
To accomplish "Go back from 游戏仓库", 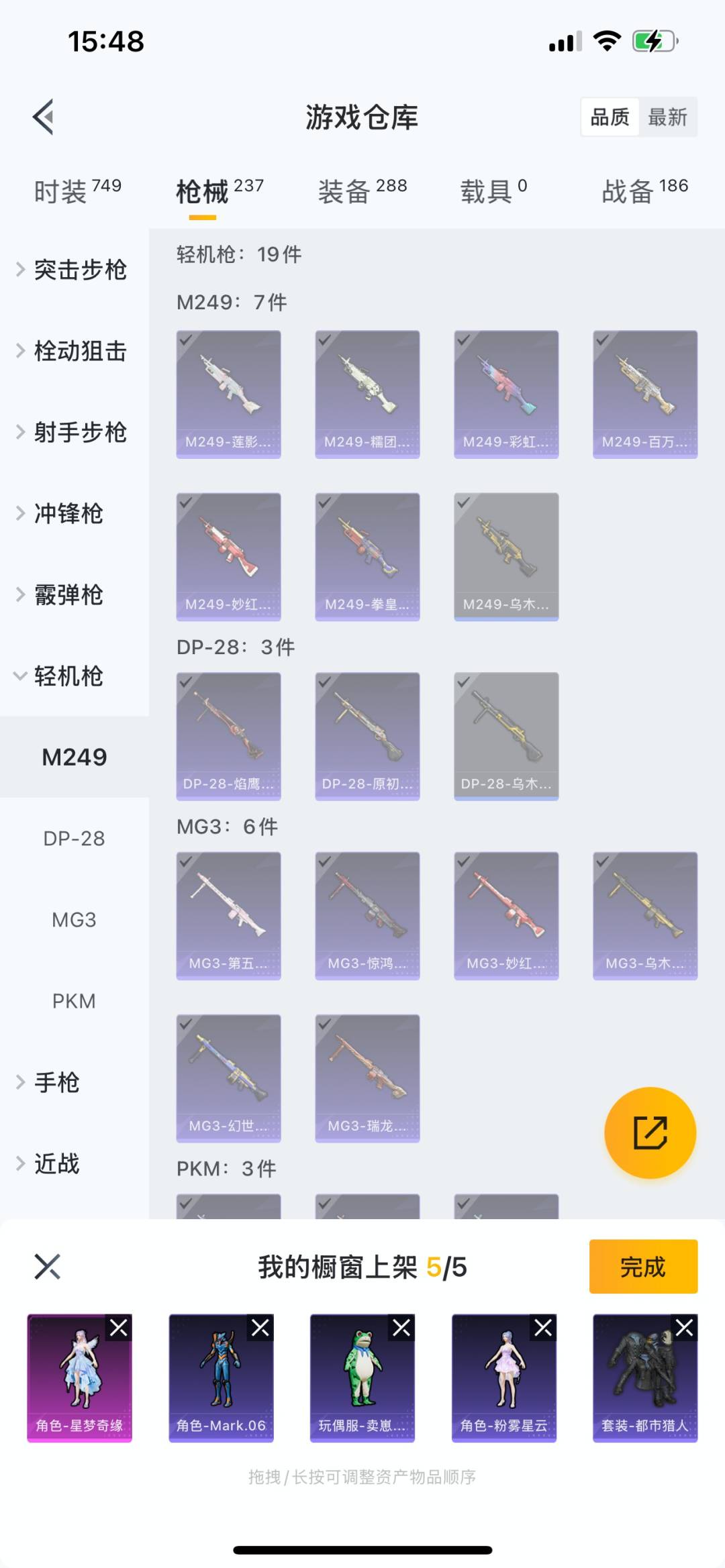I will [x=44, y=117].
